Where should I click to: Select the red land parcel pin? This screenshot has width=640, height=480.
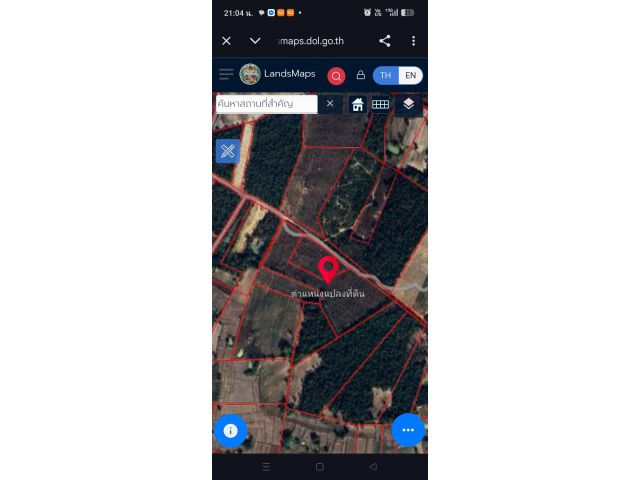point(328,269)
